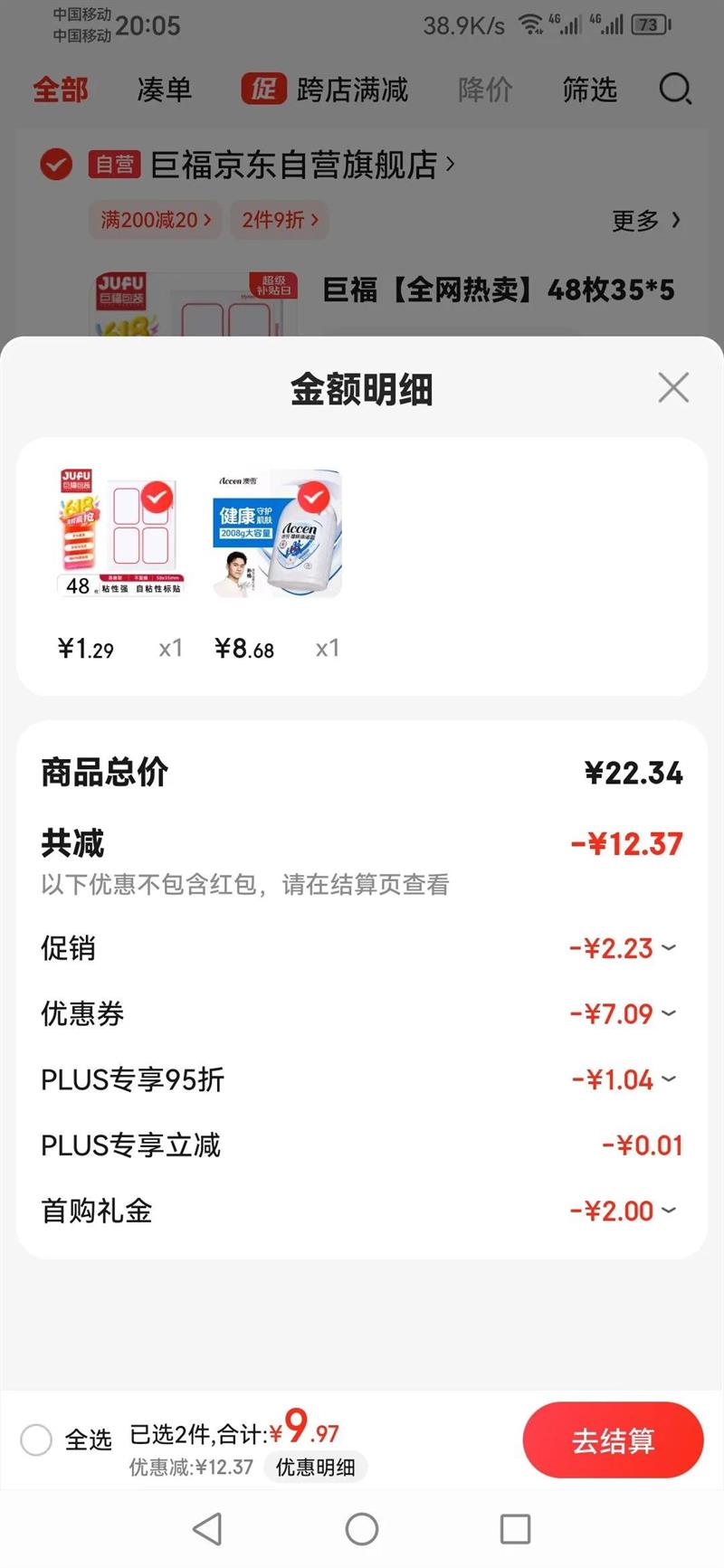The height and width of the screenshot is (1568, 724).
Task: Close the 金额明细 panel
Action: [673, 388]
